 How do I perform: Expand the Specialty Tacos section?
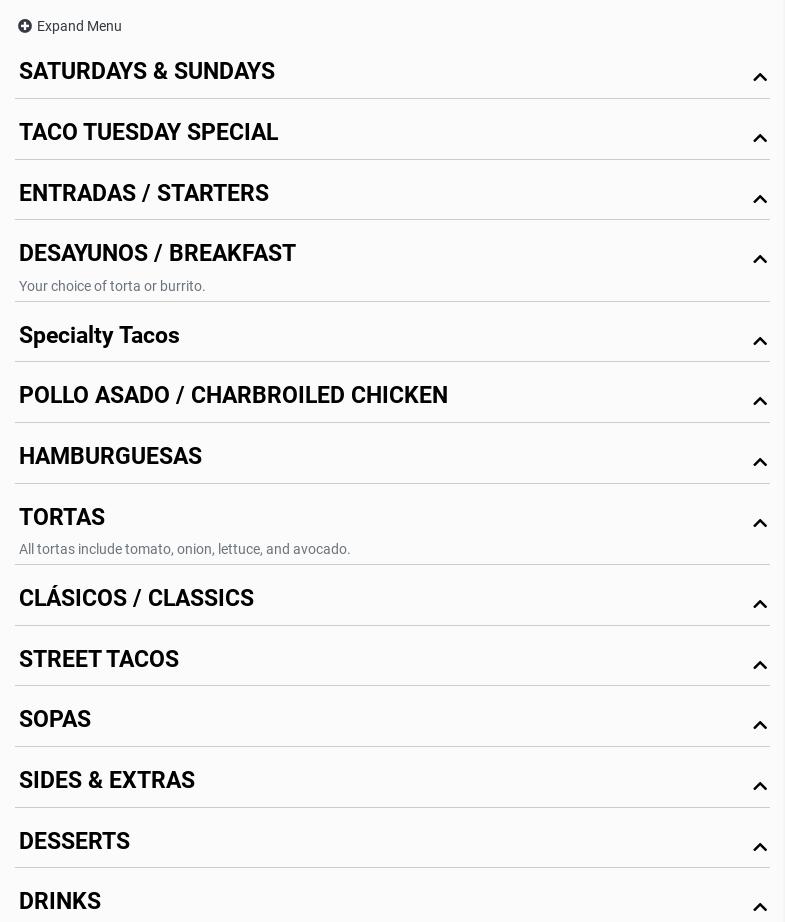(x=99, y=336)
